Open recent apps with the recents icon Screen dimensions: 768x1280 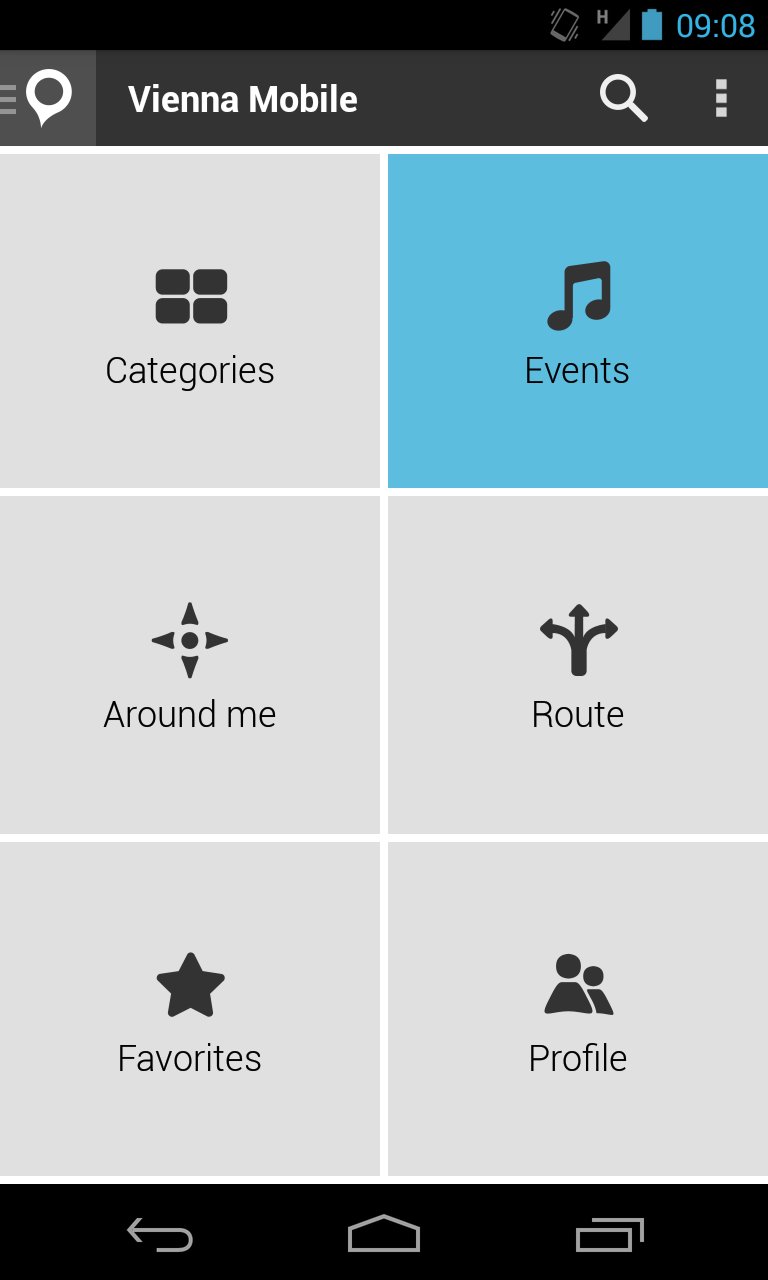608,1235
